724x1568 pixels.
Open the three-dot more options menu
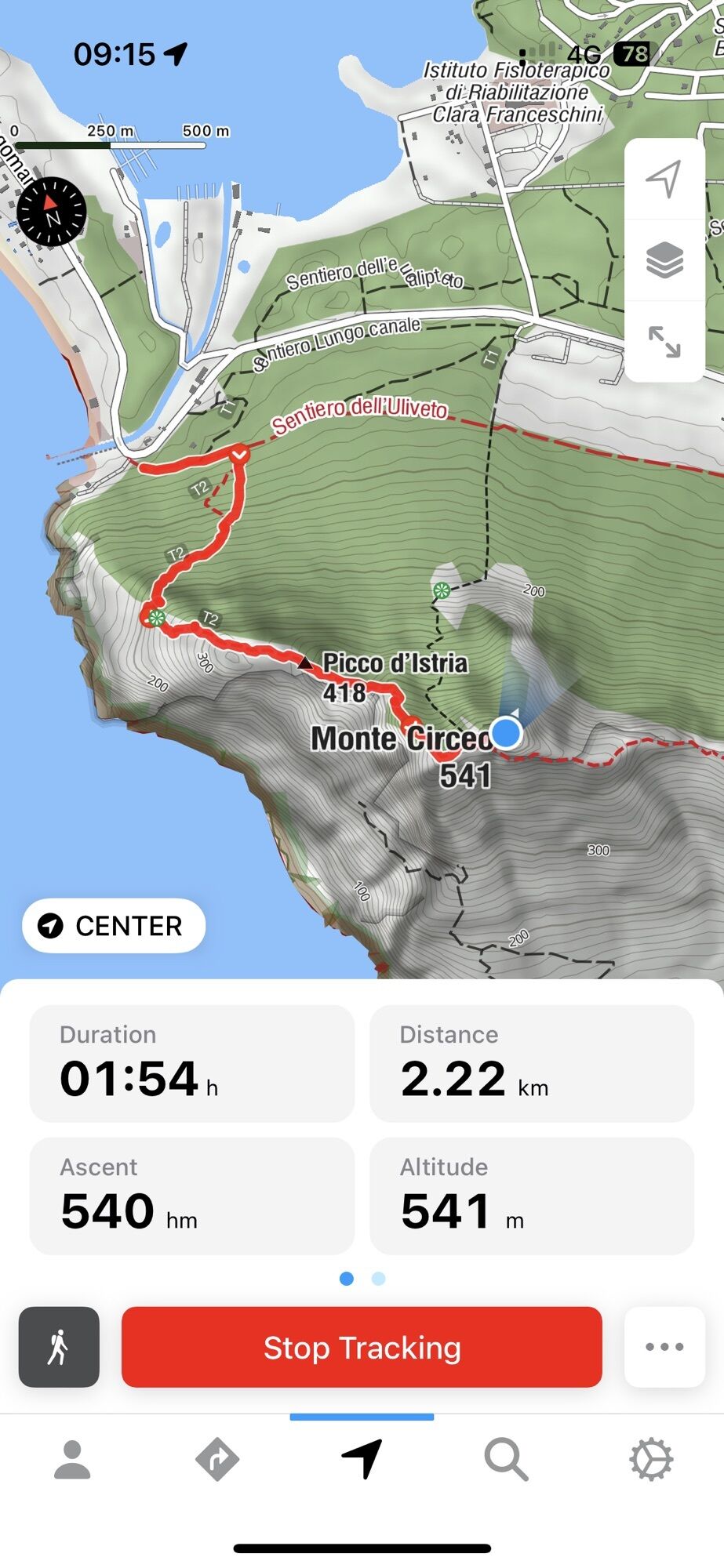664,1347
